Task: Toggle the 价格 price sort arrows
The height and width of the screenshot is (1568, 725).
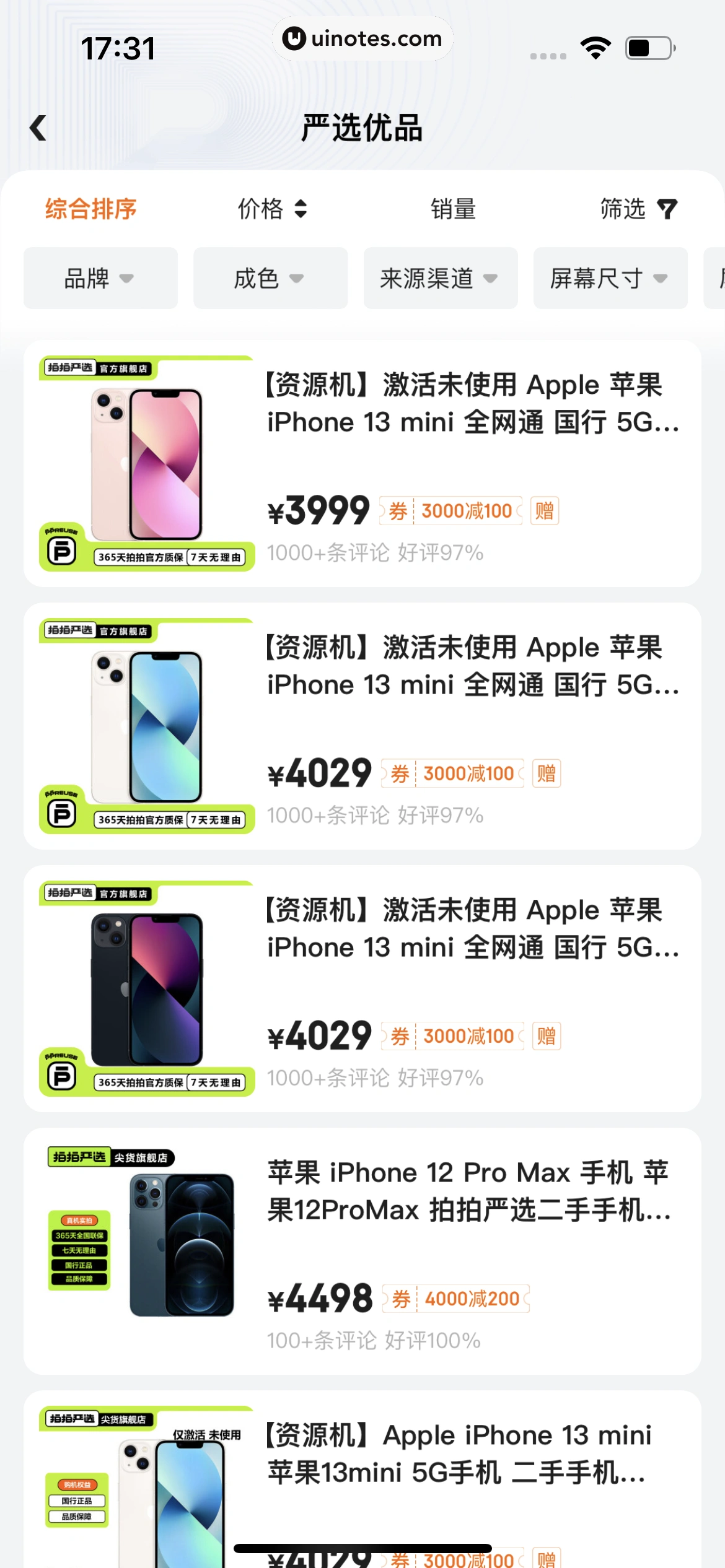Action: coord(301,209)
